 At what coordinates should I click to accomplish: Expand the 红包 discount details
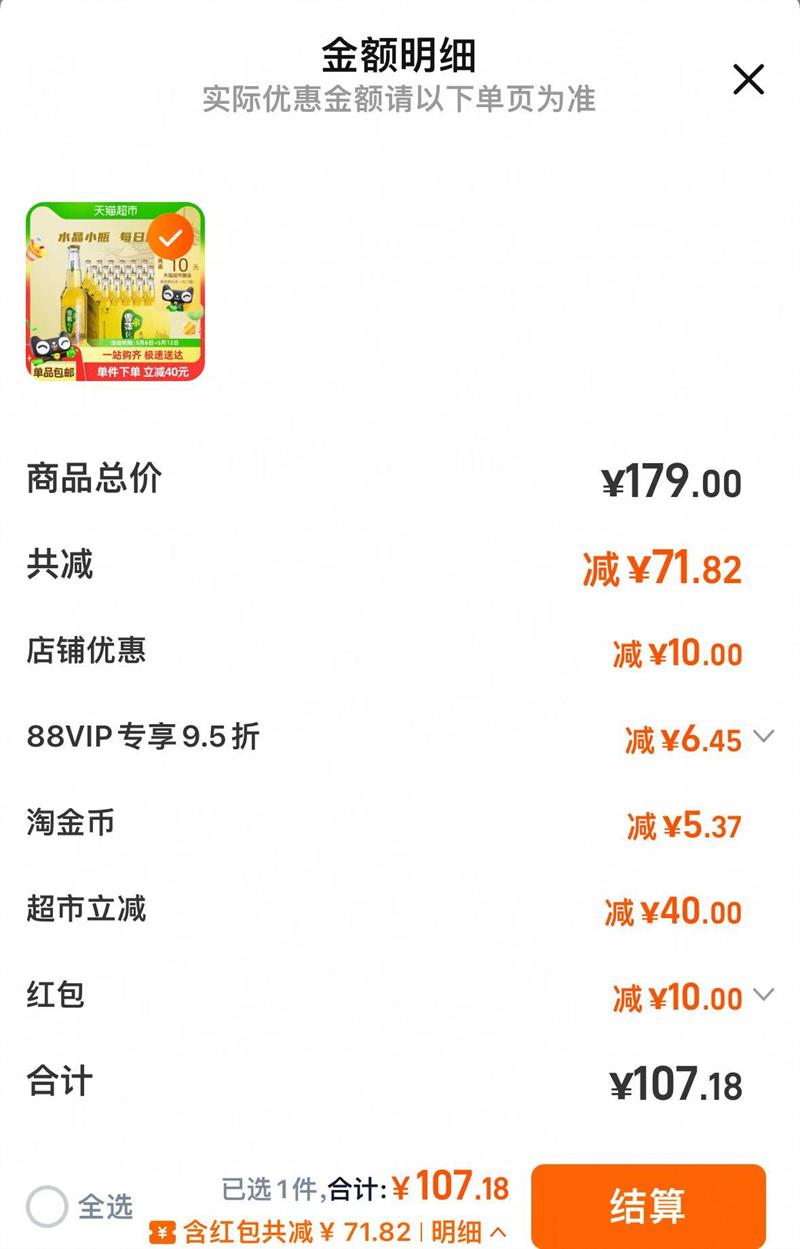coord(764,995)
